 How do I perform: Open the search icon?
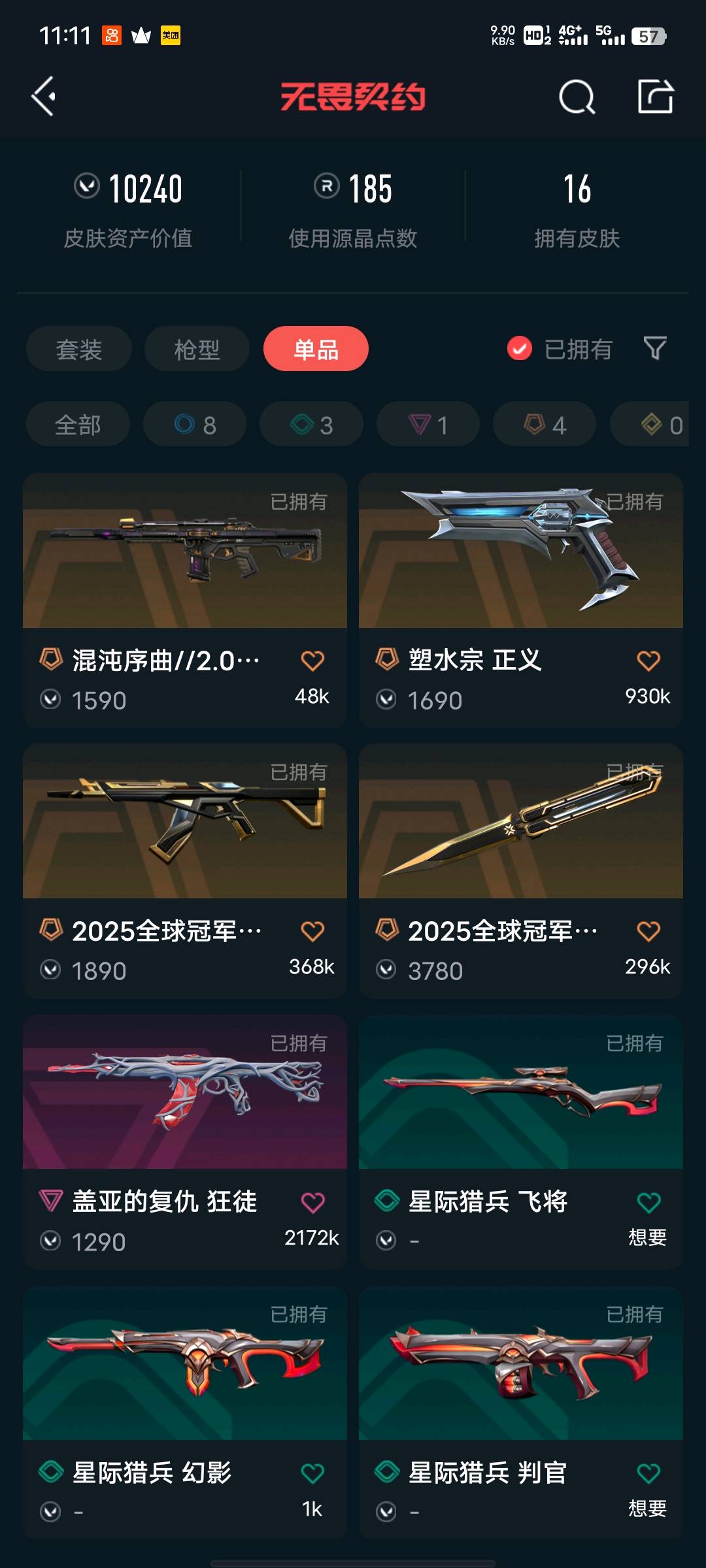(x=577, y=98)
